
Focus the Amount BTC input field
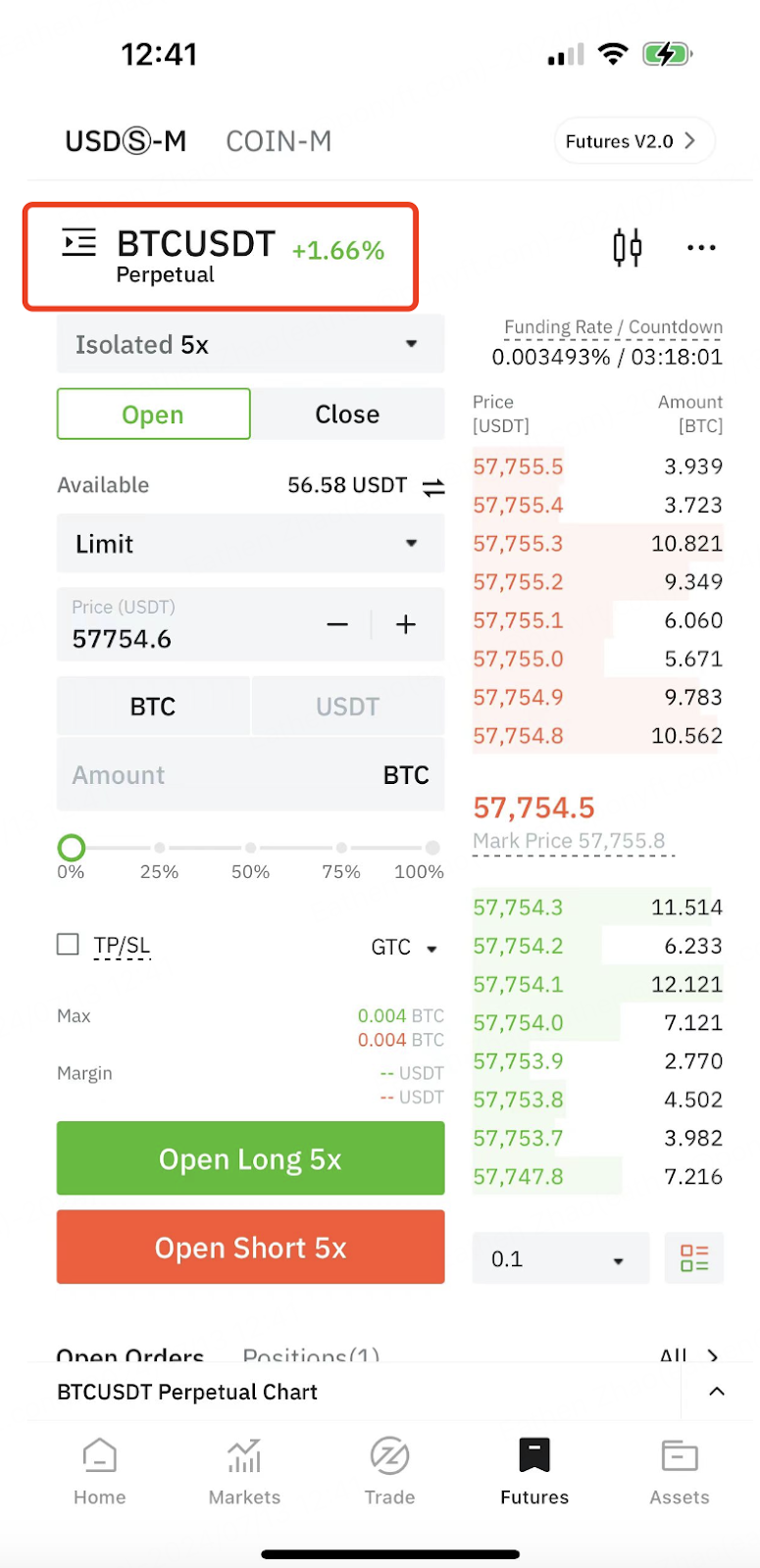coord(250,774)
